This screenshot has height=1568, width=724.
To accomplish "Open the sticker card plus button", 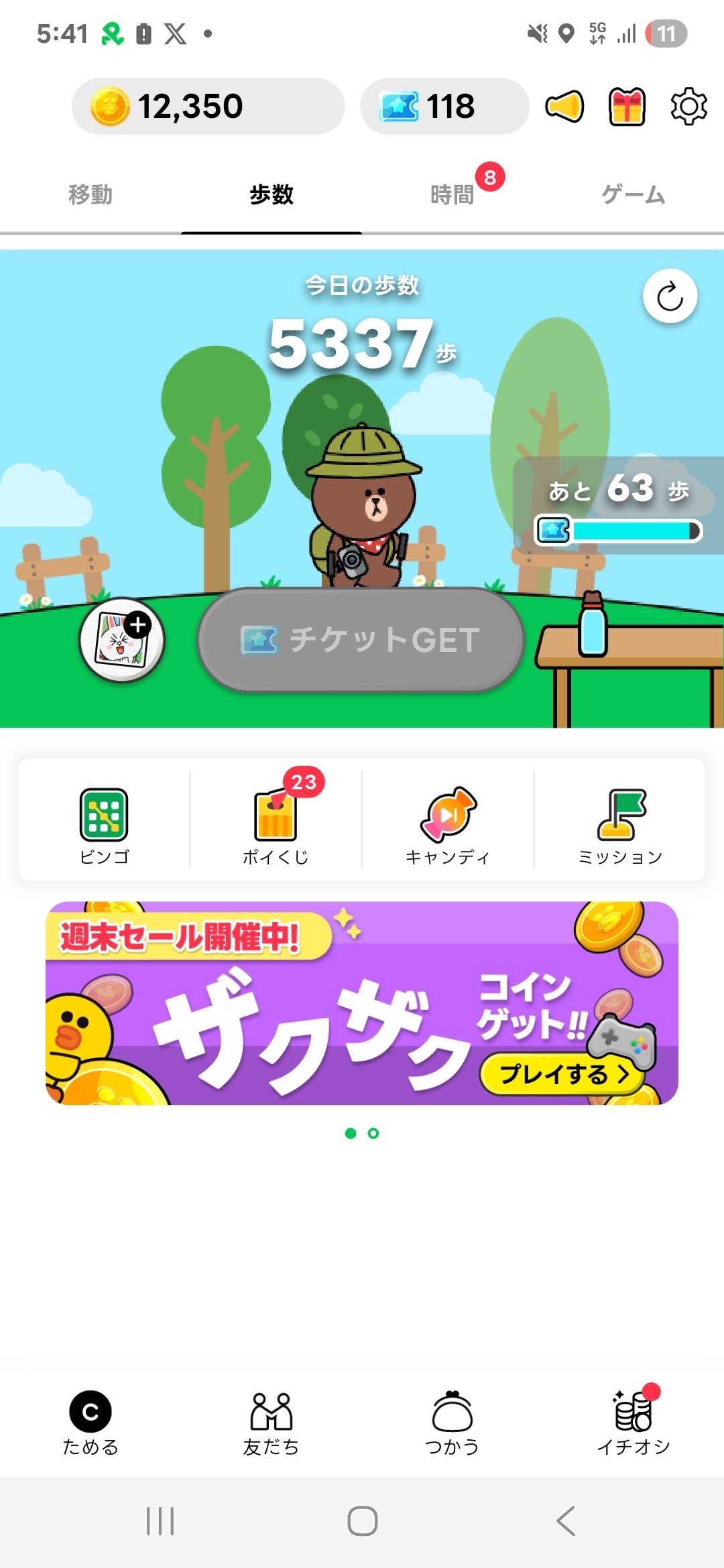I will (122, 640).
